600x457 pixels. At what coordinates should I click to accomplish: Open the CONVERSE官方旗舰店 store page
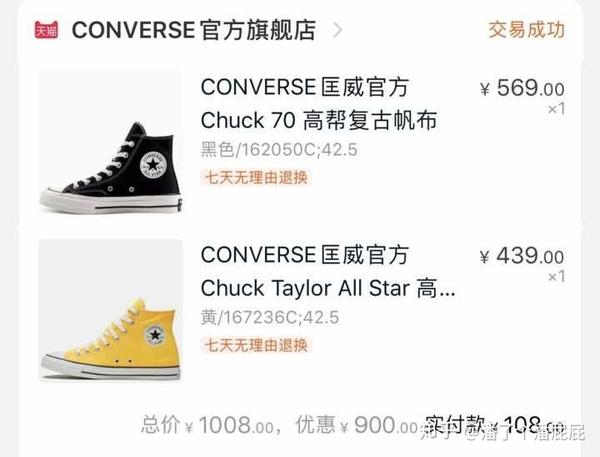click(x=193, y=30)
